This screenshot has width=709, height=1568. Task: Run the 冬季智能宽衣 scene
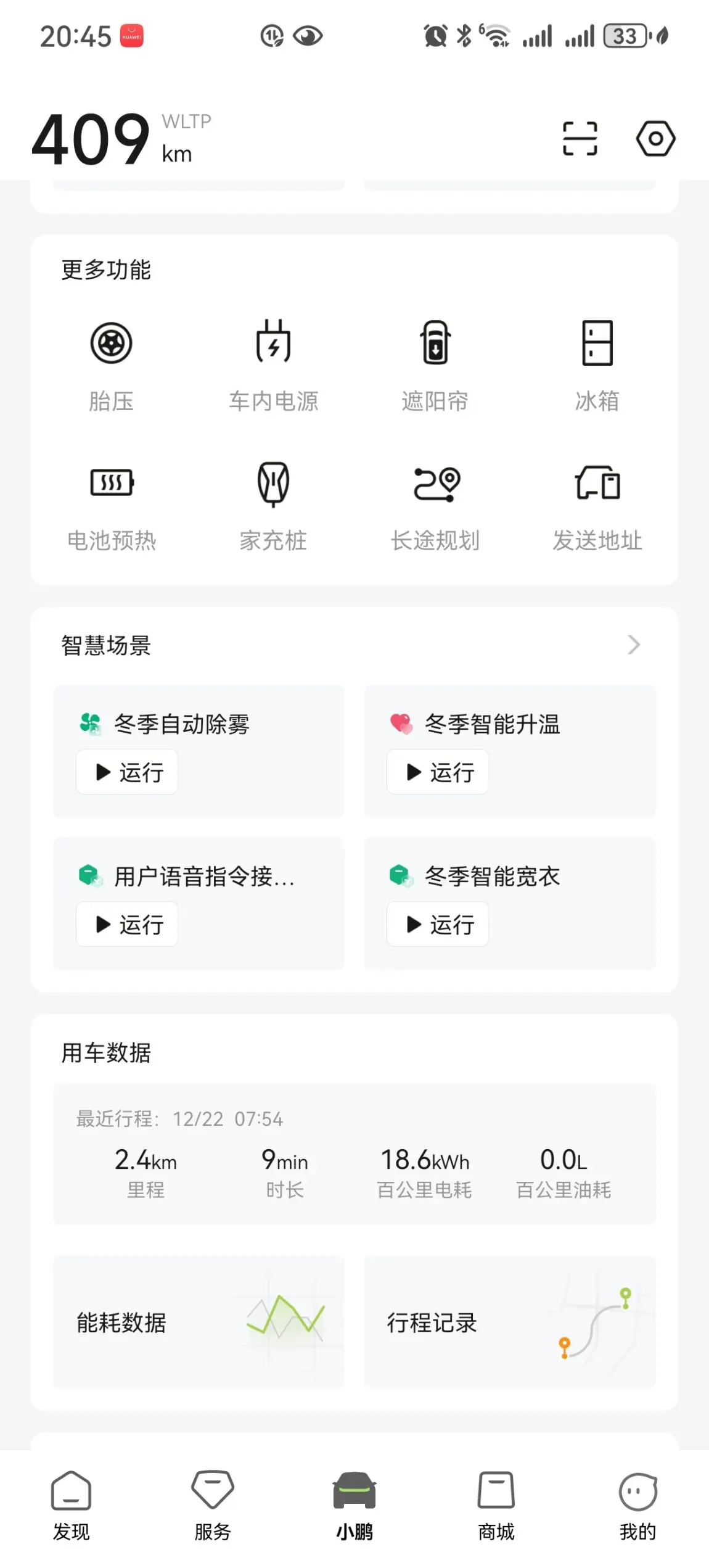click(438, 924)
